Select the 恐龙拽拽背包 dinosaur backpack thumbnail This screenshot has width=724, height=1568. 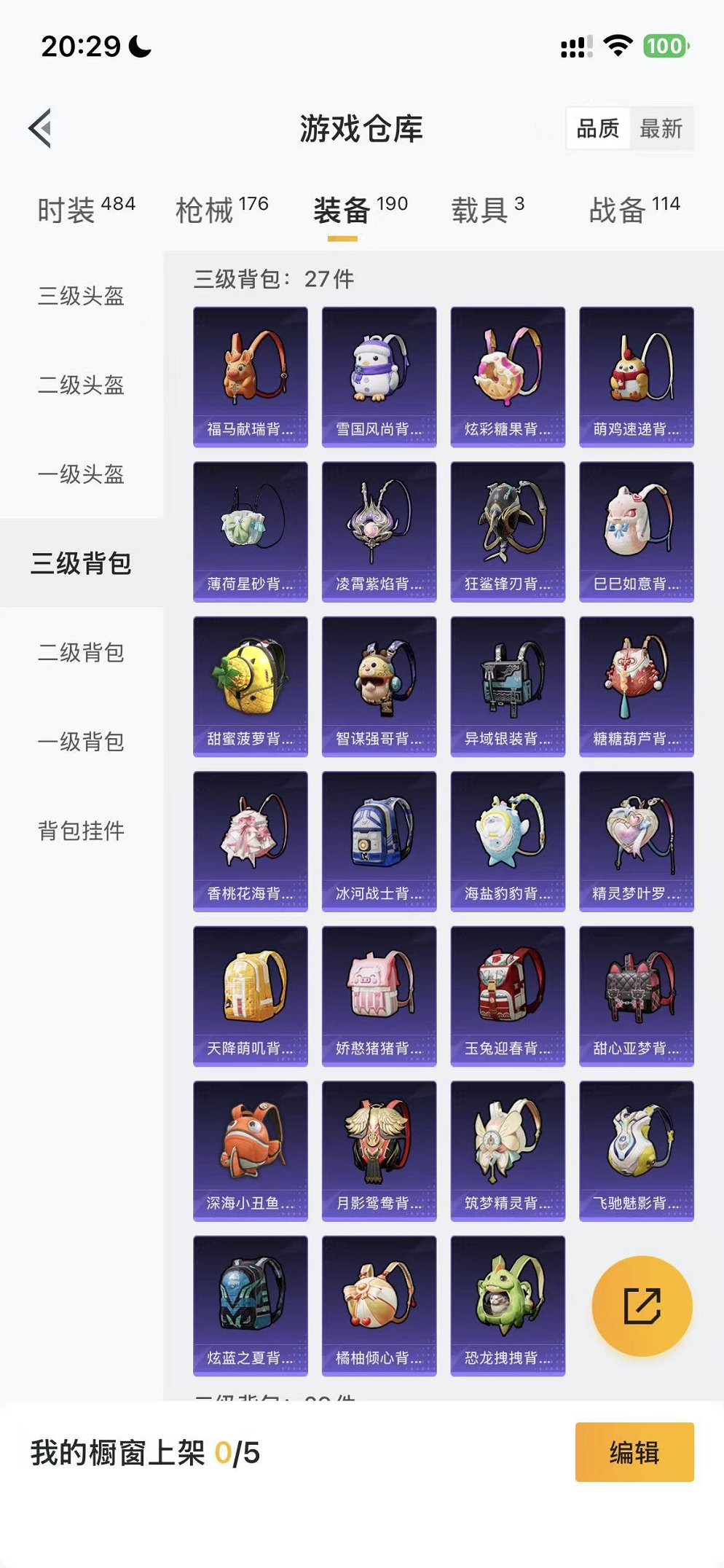pyautogui.click(x=508, y=1304)
